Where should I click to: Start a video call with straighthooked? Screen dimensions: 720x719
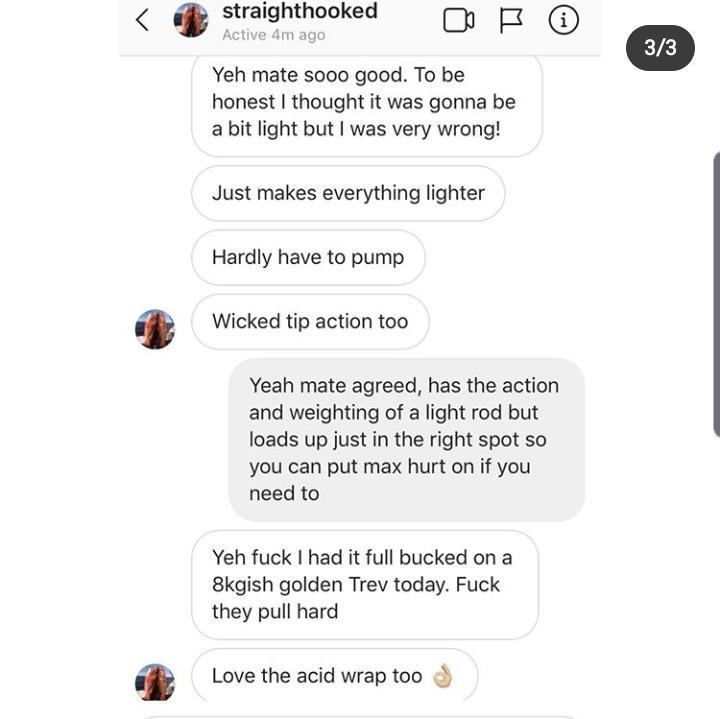458,20
